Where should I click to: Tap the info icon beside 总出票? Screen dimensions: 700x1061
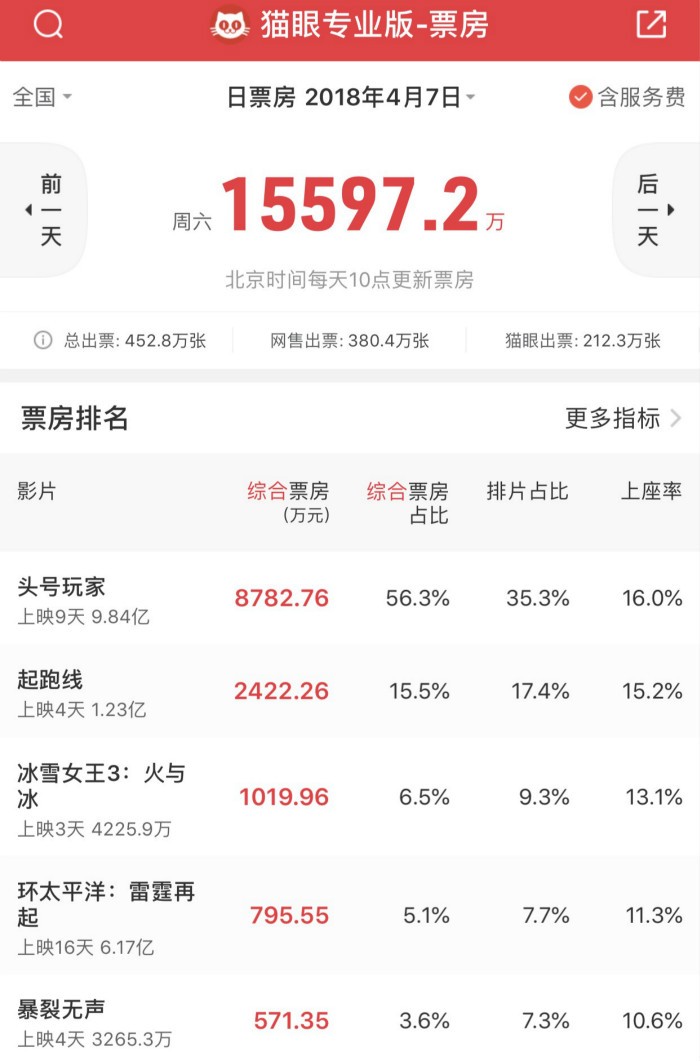42,340
